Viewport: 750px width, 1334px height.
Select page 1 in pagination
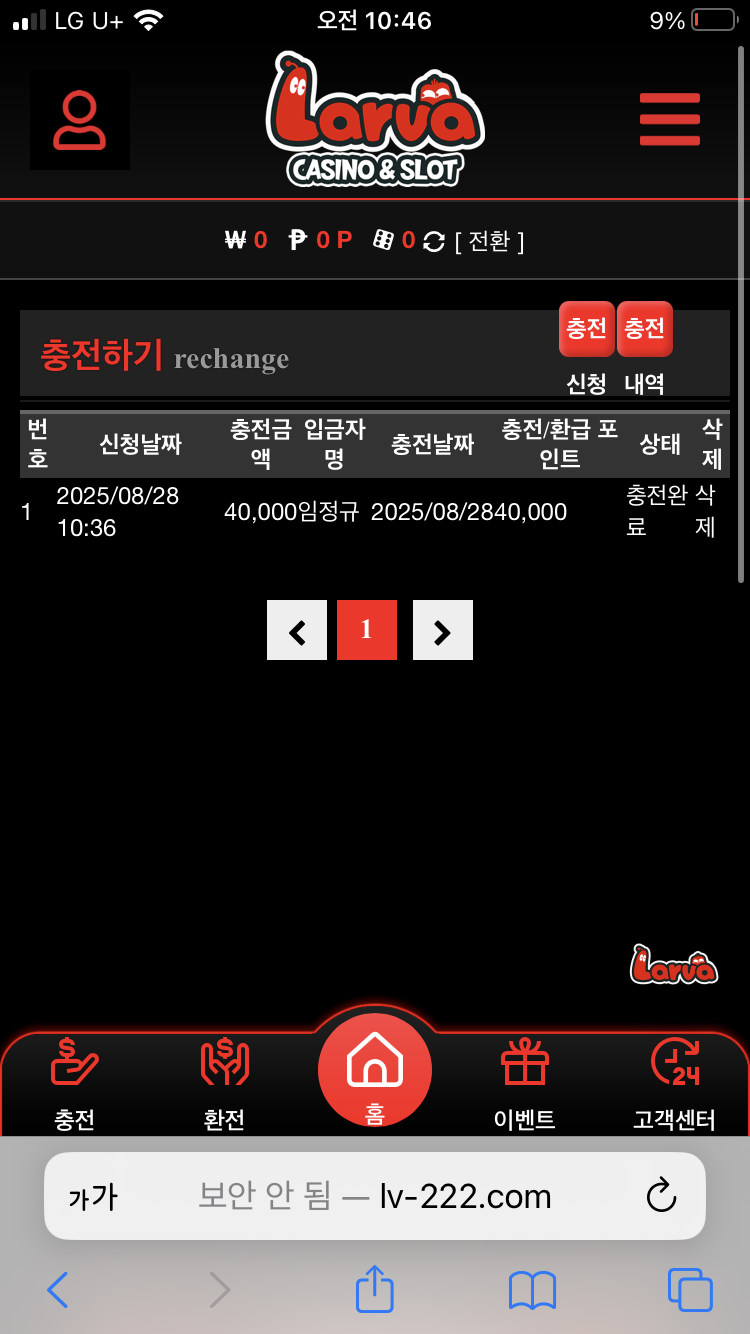point(367,630)
